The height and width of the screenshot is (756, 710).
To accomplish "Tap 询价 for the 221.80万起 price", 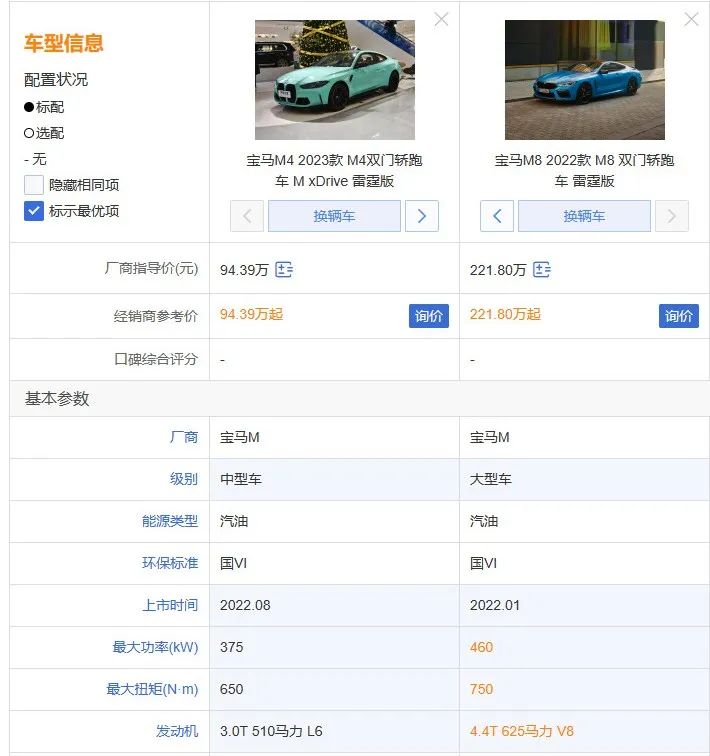I will 679,316.
